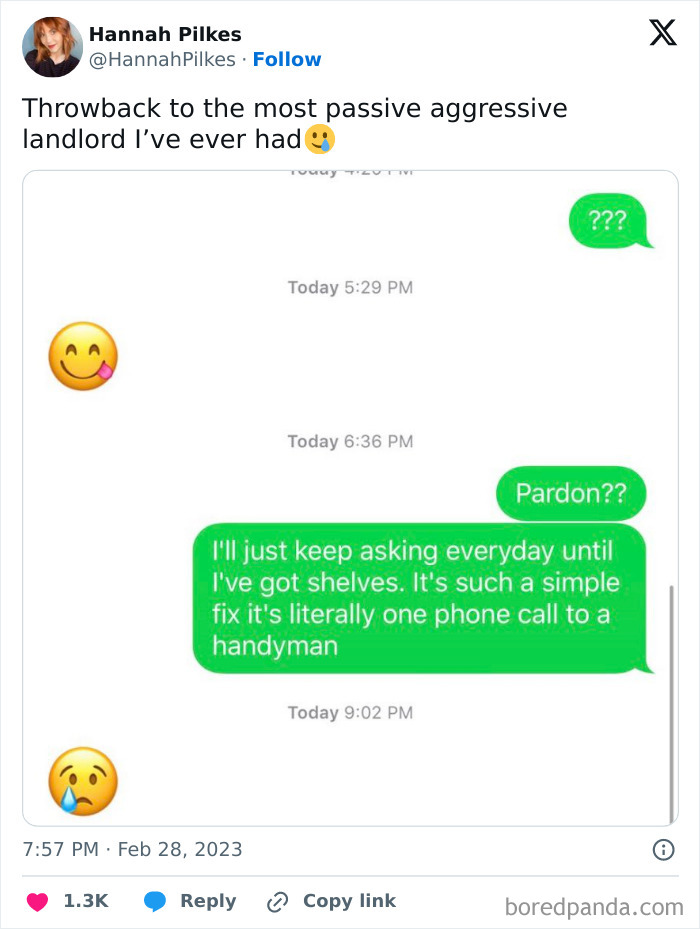Image resolution: width=700 pixels, height=929 pixels.
Task: Open the attached messages screenshot
Action: (350, 497)
